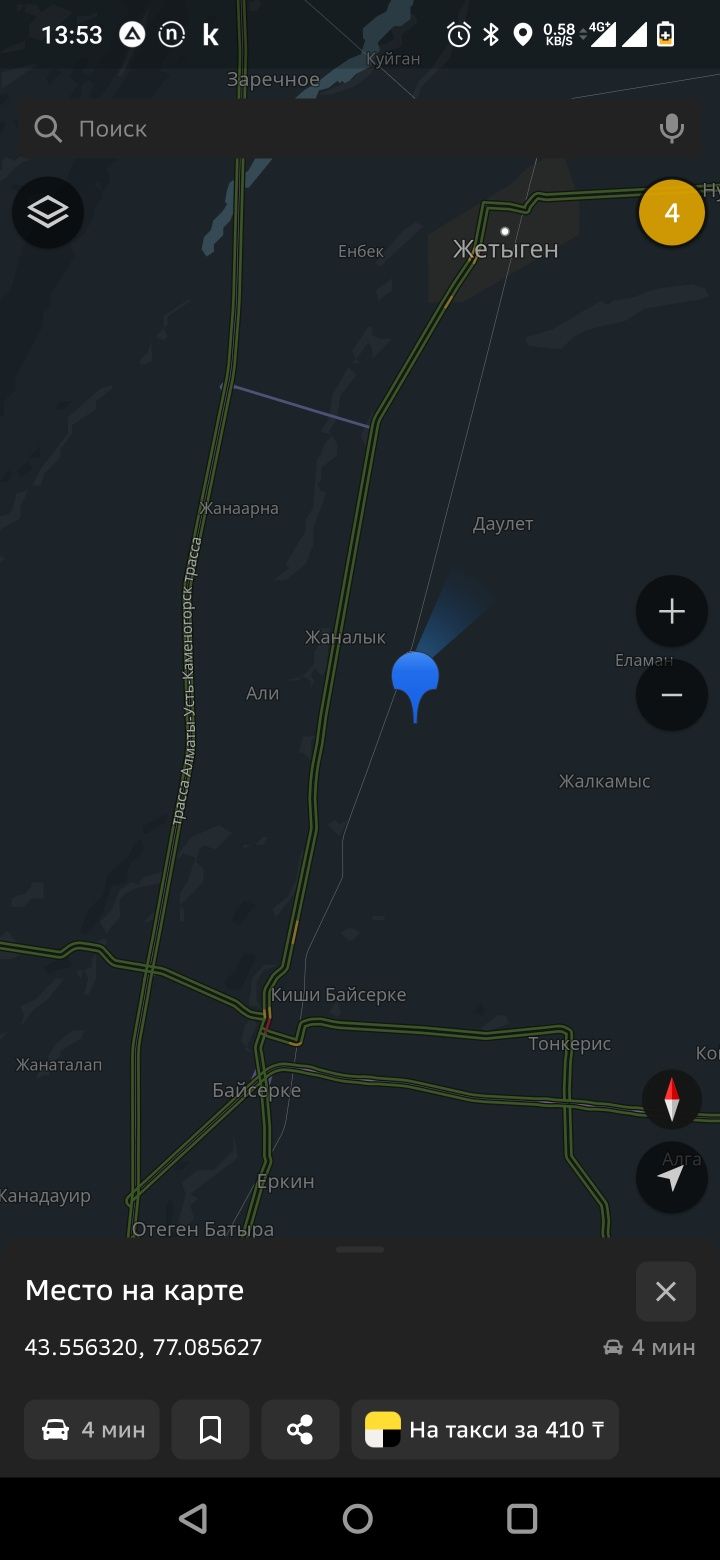Open the Поиск search field
Image resolution: width=720 pixels, height=1560 pixels.
coord(340,129)
